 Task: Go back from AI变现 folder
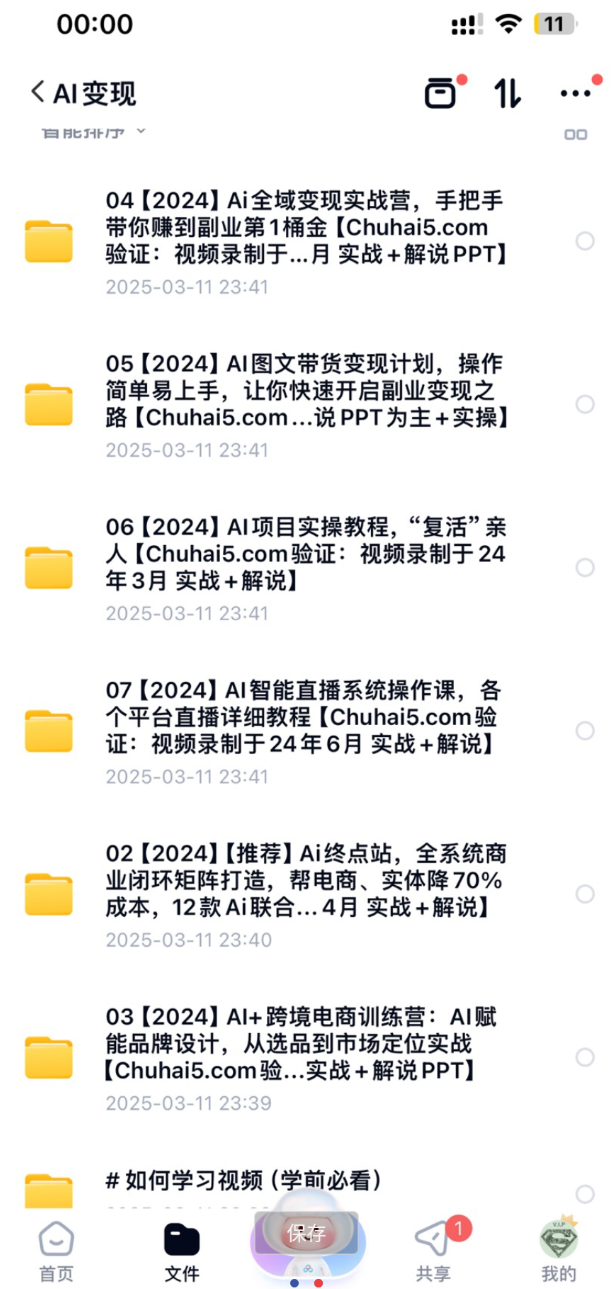pyautogui.click(x=38, y=93)
